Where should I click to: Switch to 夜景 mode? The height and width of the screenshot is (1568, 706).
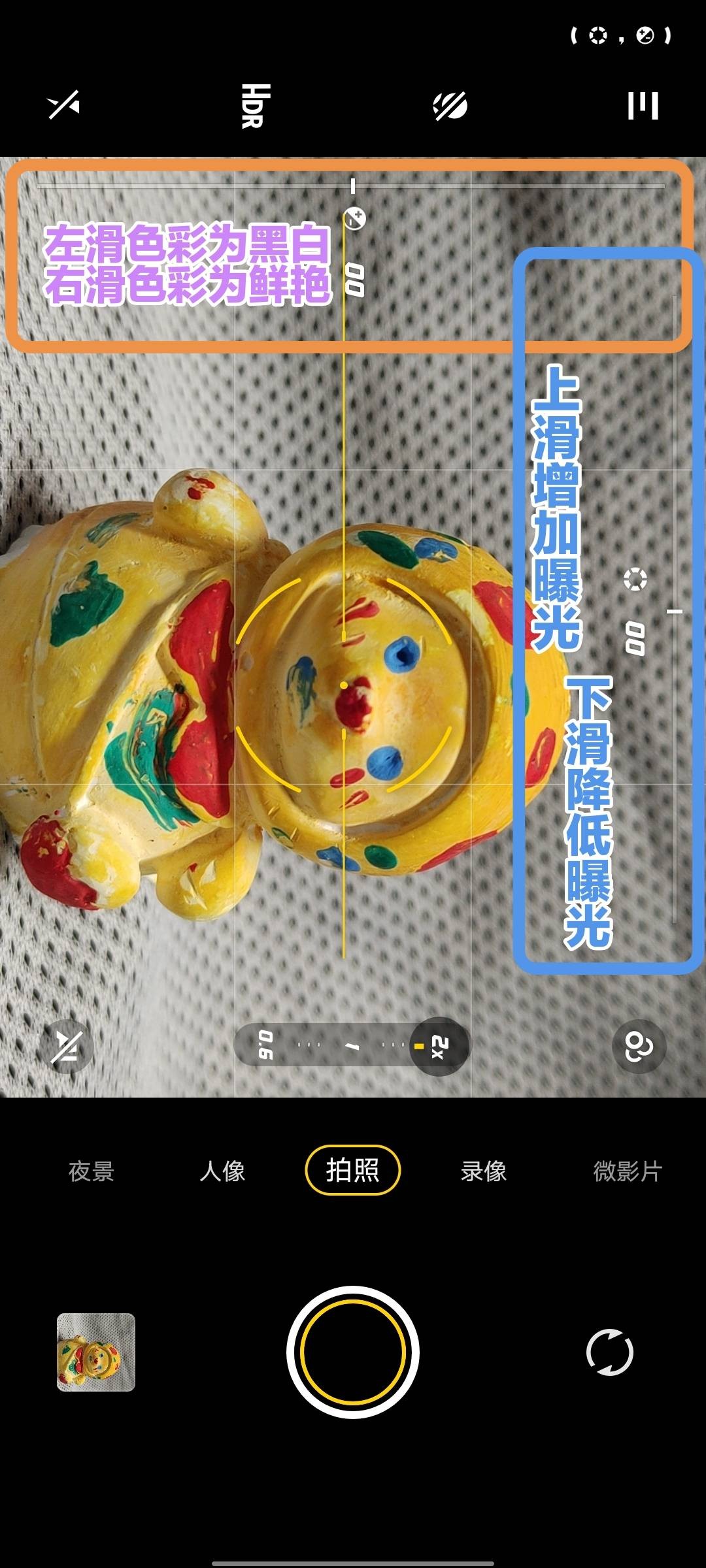coord(92,1171)
